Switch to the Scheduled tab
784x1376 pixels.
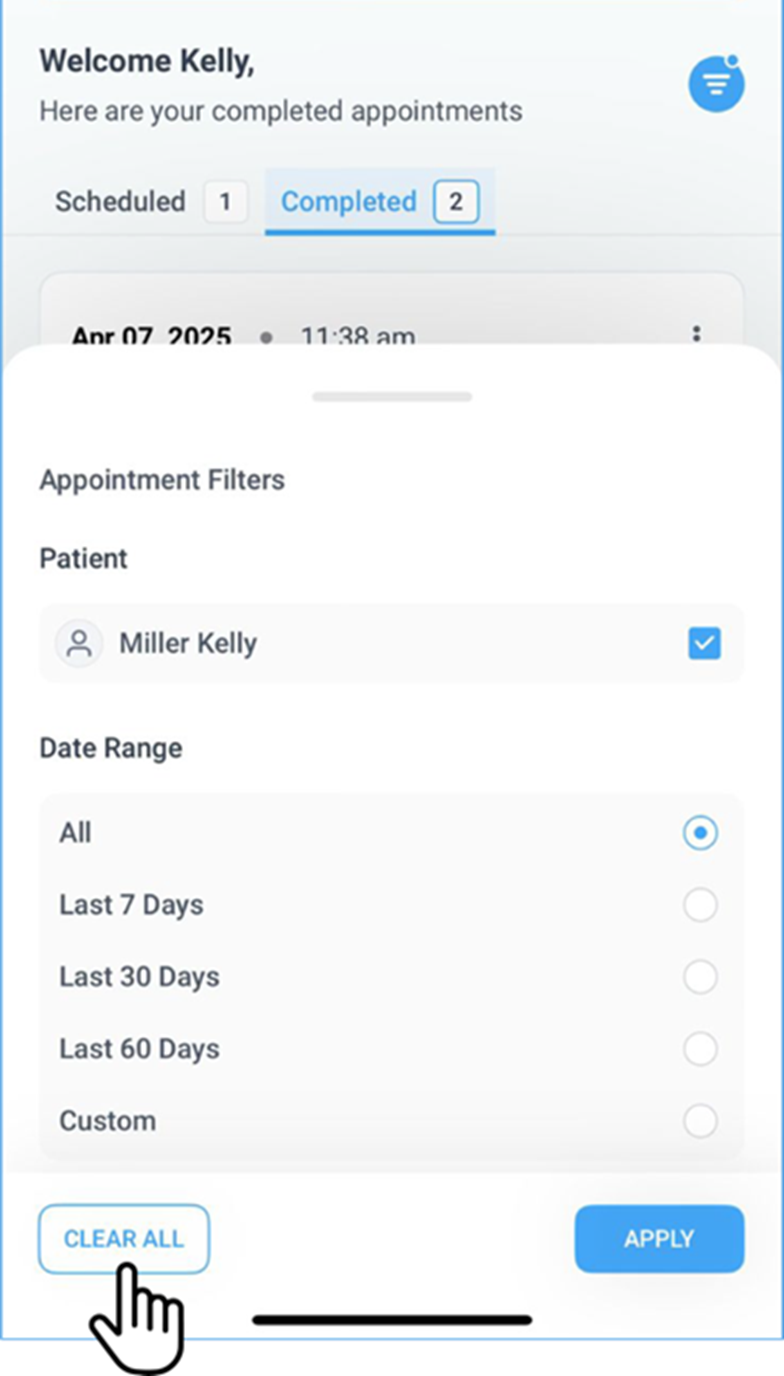(x=148, y=202)
